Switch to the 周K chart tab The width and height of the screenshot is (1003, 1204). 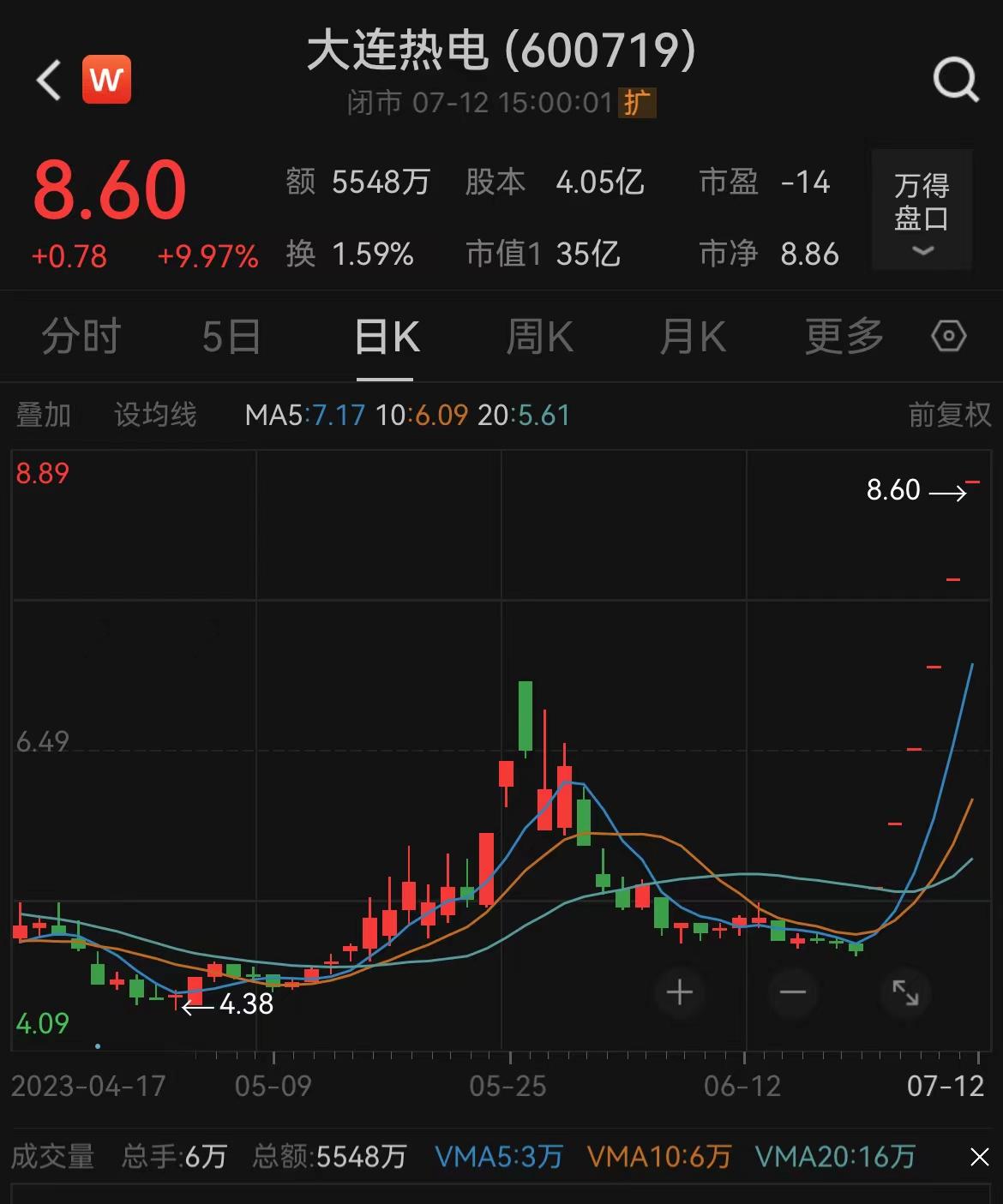[x=539, y=336]
